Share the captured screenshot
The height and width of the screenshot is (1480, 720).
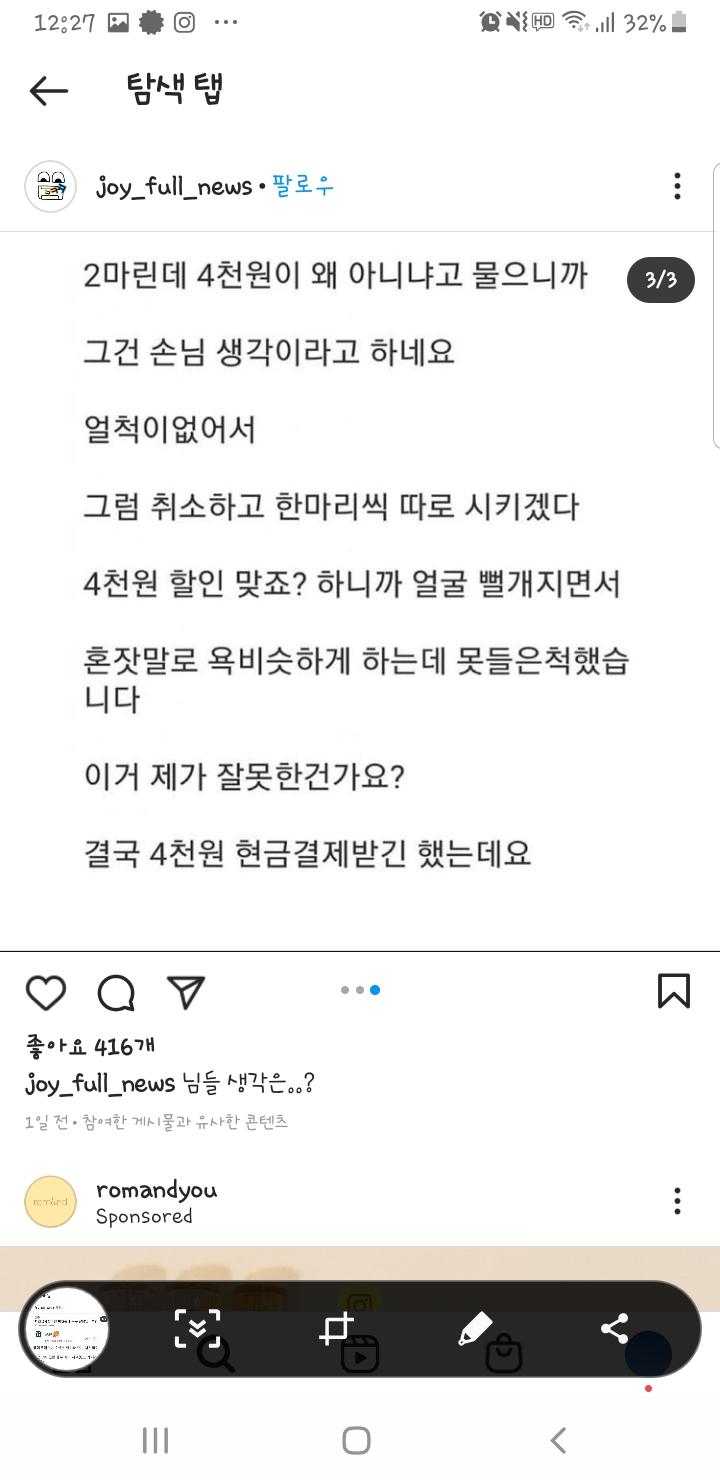coord(614,1328)
